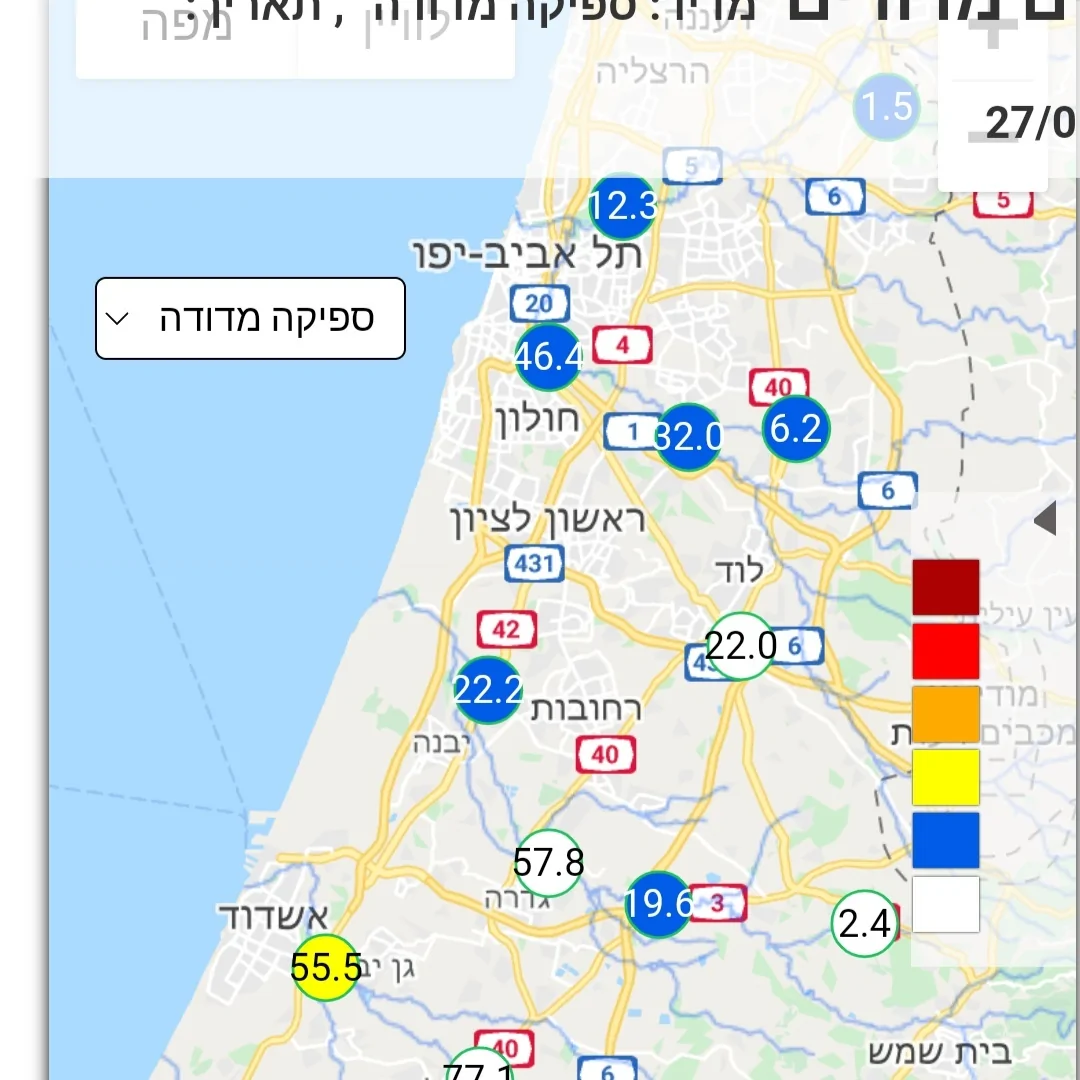Select the yellow 55.5 marker near אשדוד
Screen dimensions: 1080x1080
[x=326, y=967]
